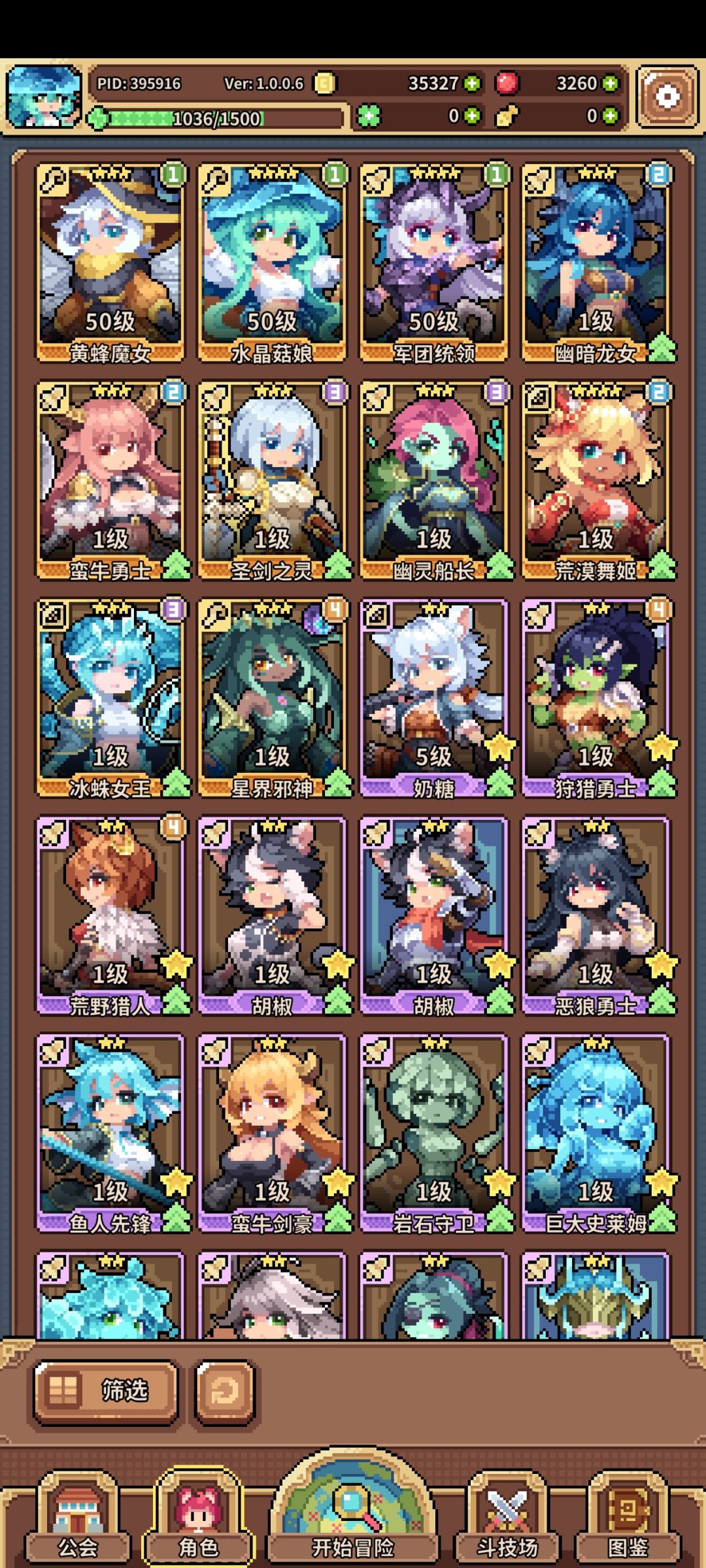
Task: Select the 水晶菇娘 character card
Action: (x=272, y=263)
